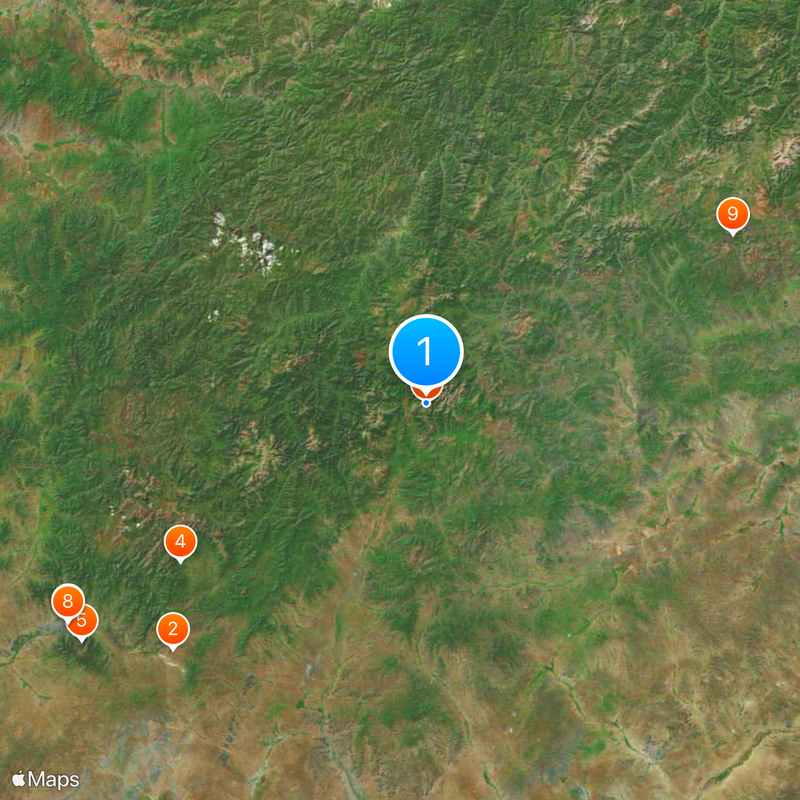This screenshot has width=800, height=800.
Task: Select the large blue pin numbered 1
Action: point(426,351)
